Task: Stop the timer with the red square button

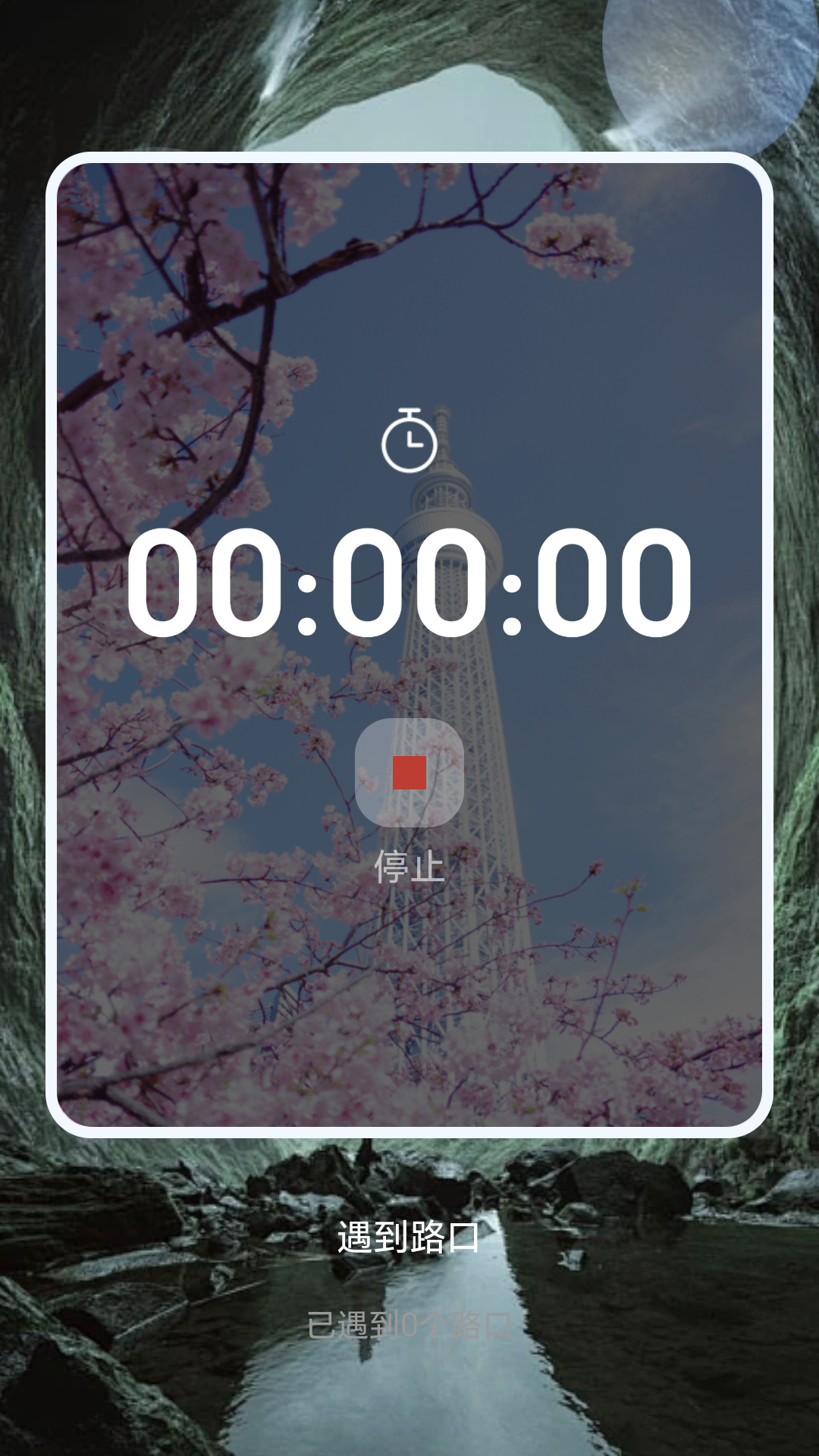Action: pos(409,772)
